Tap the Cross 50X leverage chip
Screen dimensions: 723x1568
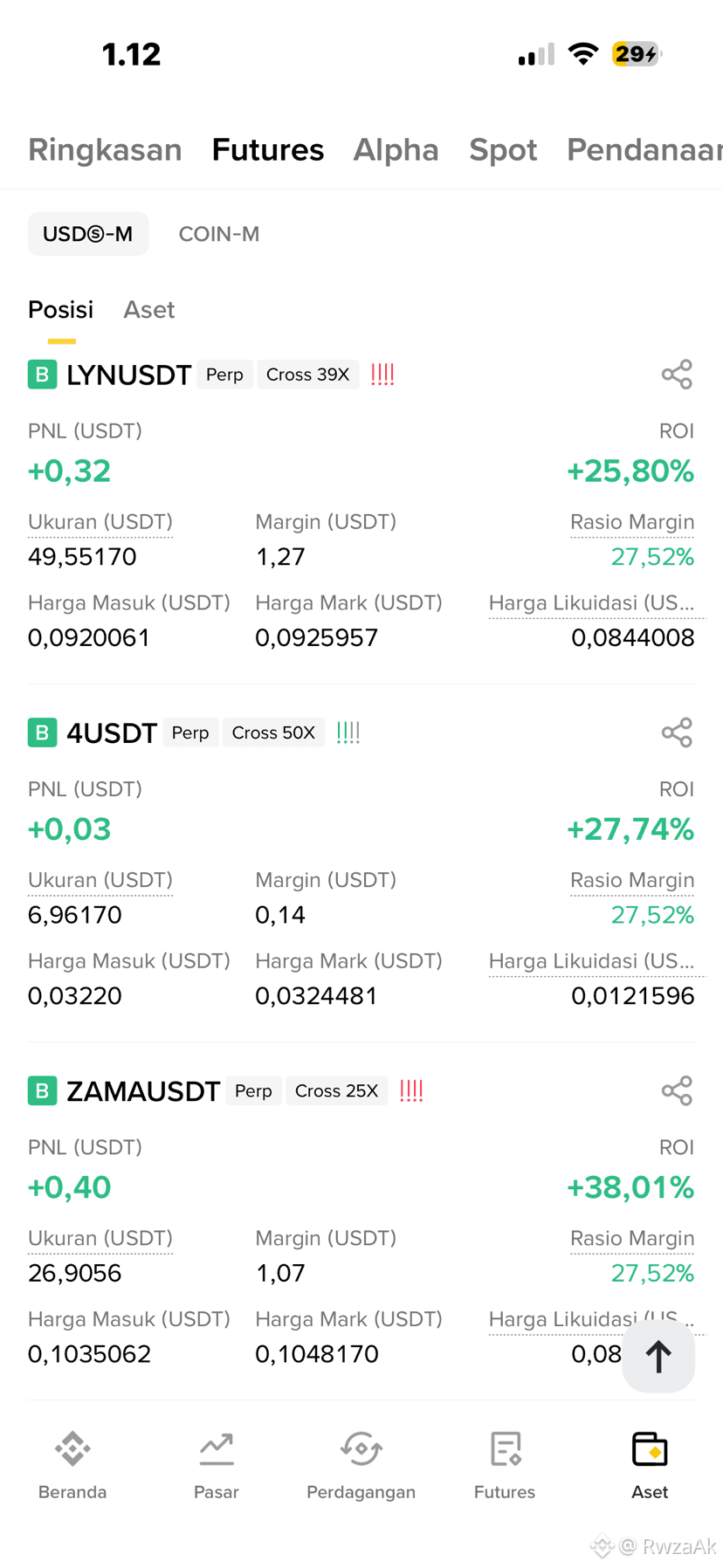click(x=273, y=732)
